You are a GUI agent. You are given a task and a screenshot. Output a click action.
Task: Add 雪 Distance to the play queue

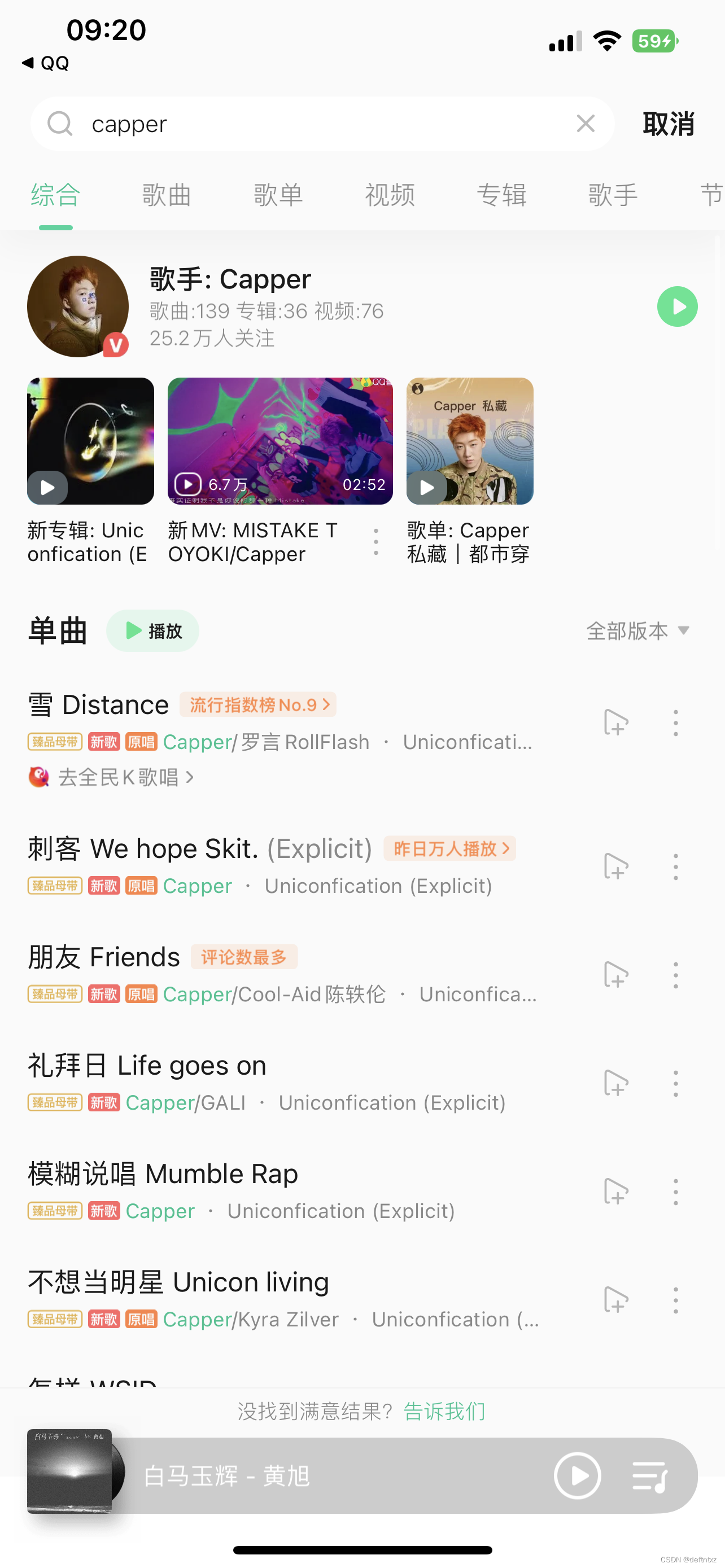tap(615, 722)
